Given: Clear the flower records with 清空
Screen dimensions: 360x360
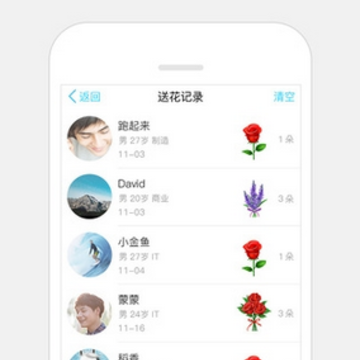Looking at the screenshot, I should coord(284,97).
